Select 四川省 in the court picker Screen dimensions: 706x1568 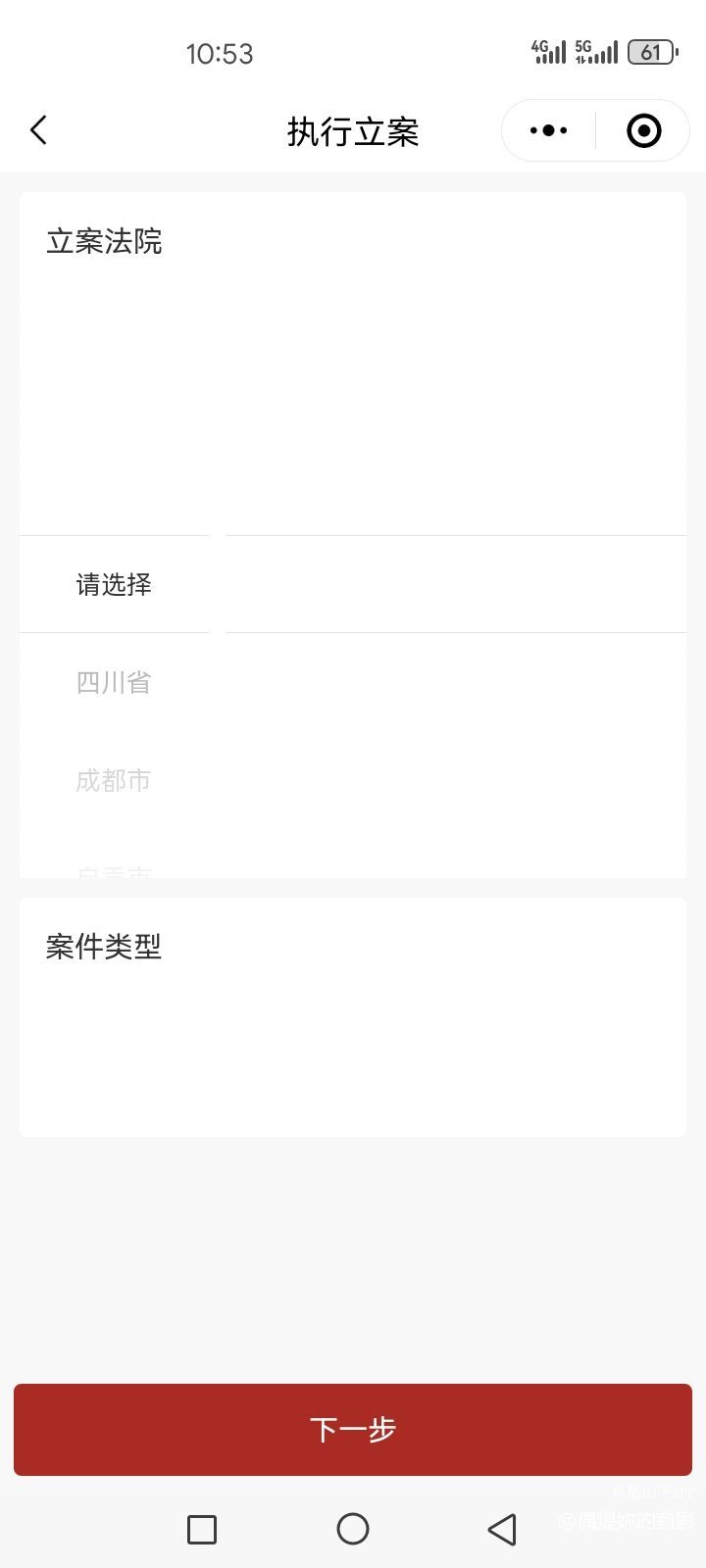point(114,682)
